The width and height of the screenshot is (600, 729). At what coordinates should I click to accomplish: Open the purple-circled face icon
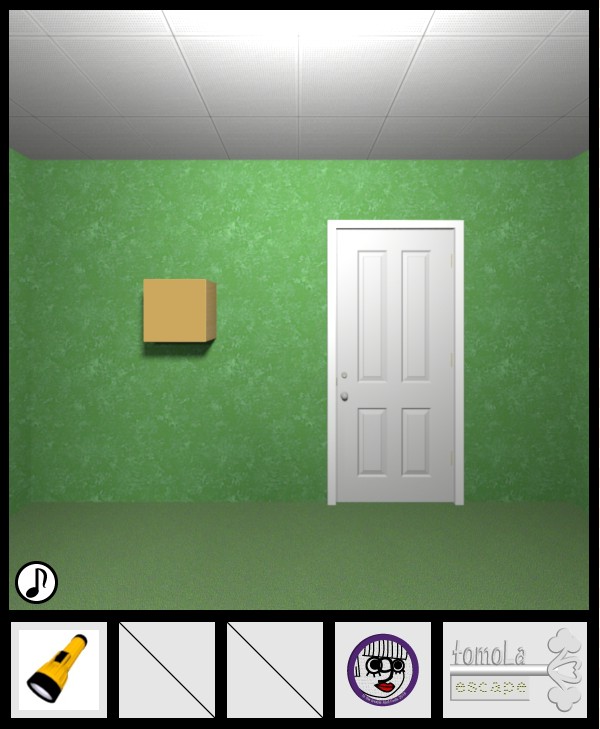pyautogui.click(x=382, y=669)
